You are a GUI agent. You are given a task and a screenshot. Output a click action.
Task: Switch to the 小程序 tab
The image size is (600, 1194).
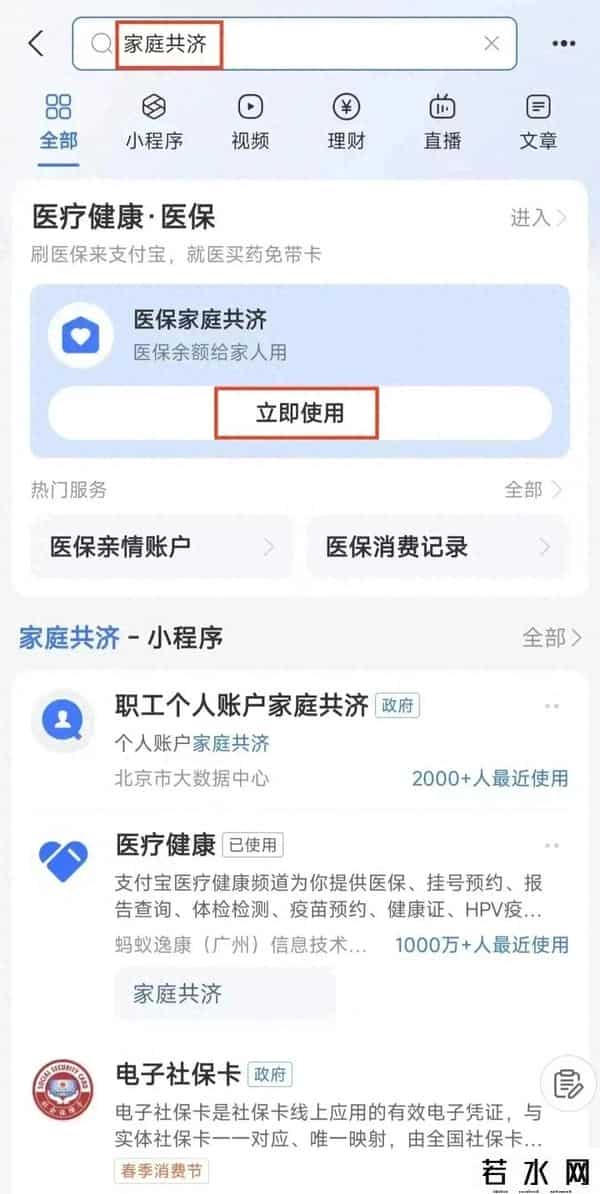point(154,120)
